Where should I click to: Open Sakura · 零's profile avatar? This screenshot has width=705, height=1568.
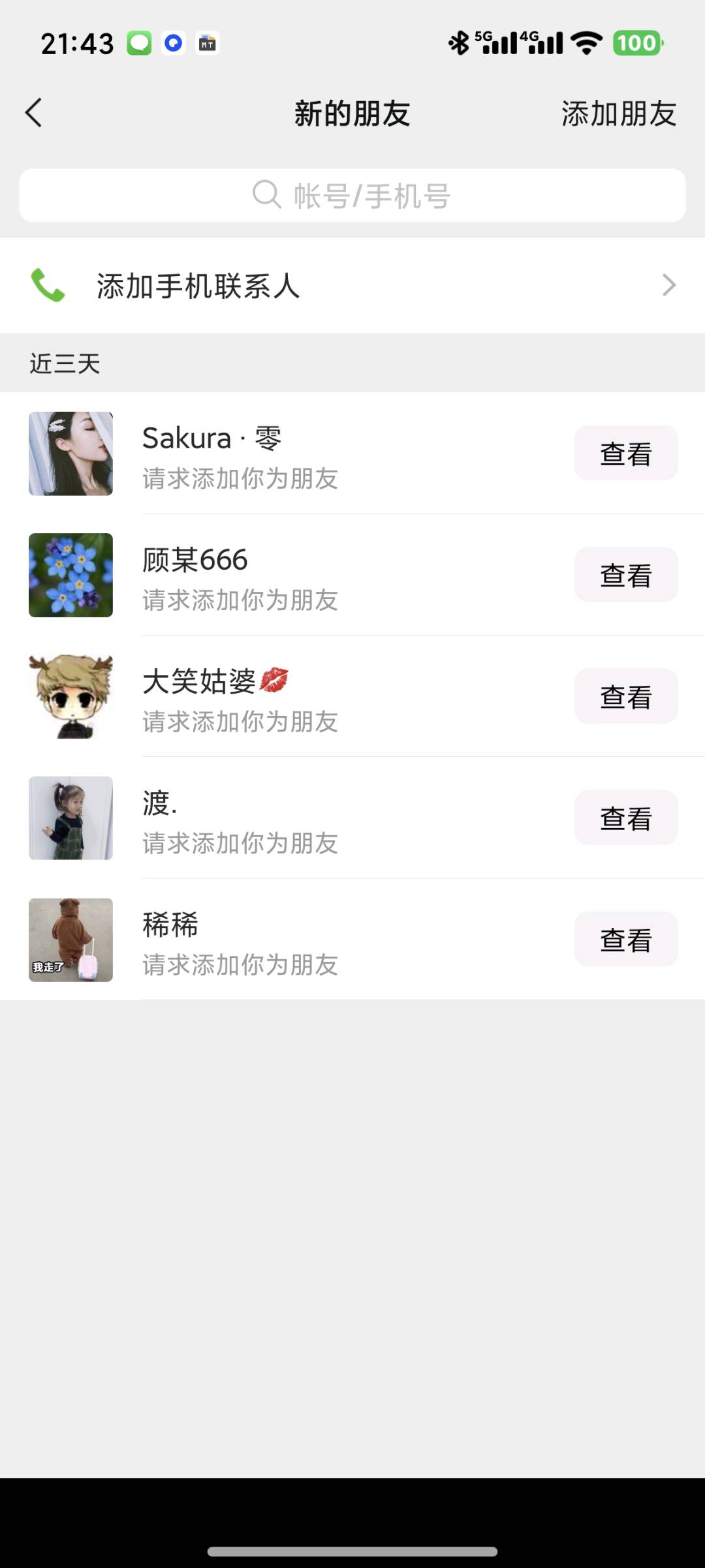point(70,453)
